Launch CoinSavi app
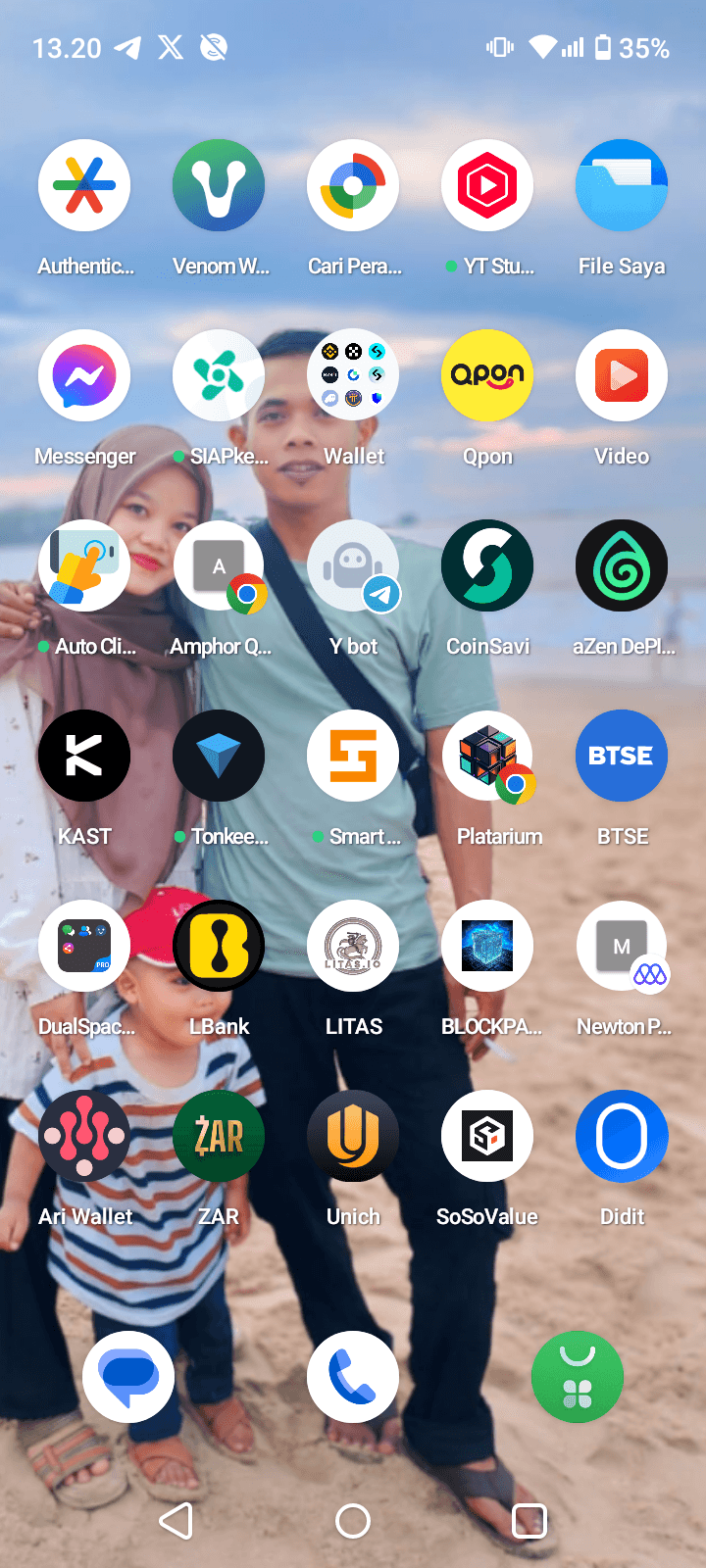The height and width of the screenshot is (1568, 706). pos(487,565)
